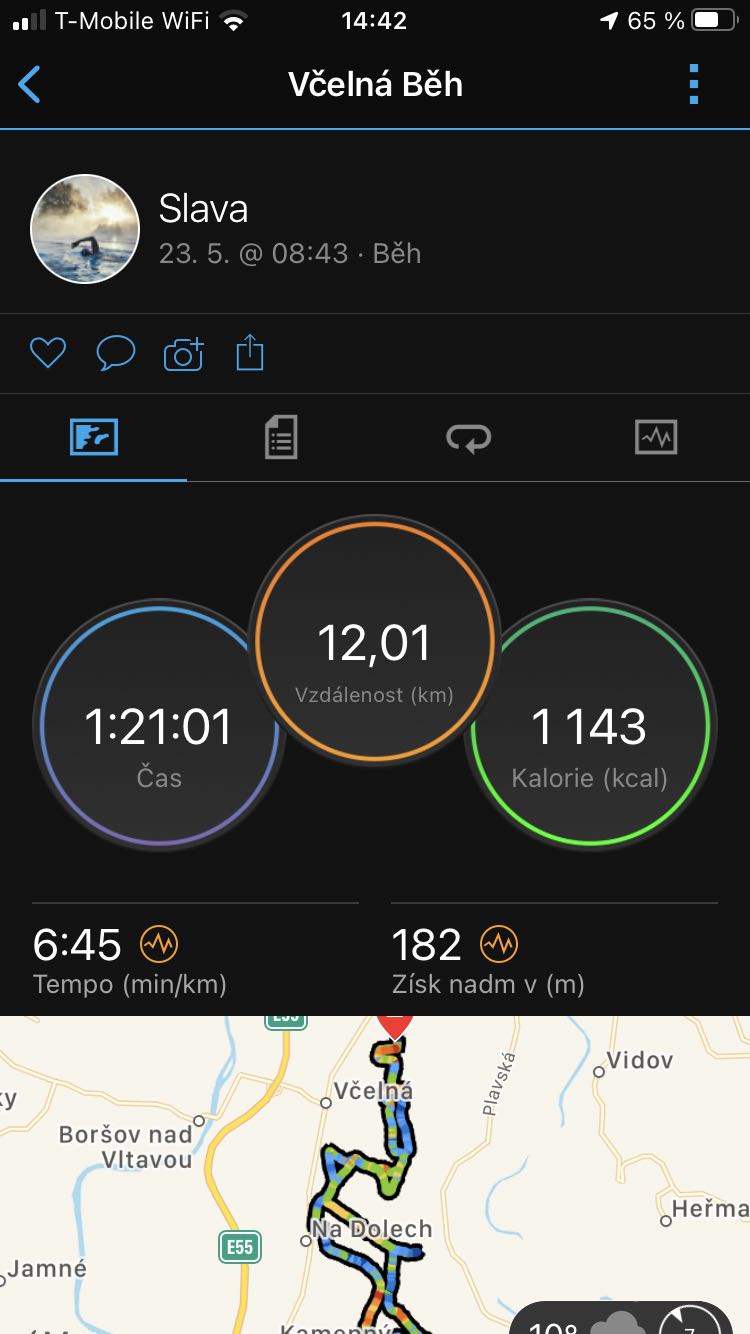Open the three-dot overflow menu
This screenshot has height=1334, width=750.
pos(694,85)
